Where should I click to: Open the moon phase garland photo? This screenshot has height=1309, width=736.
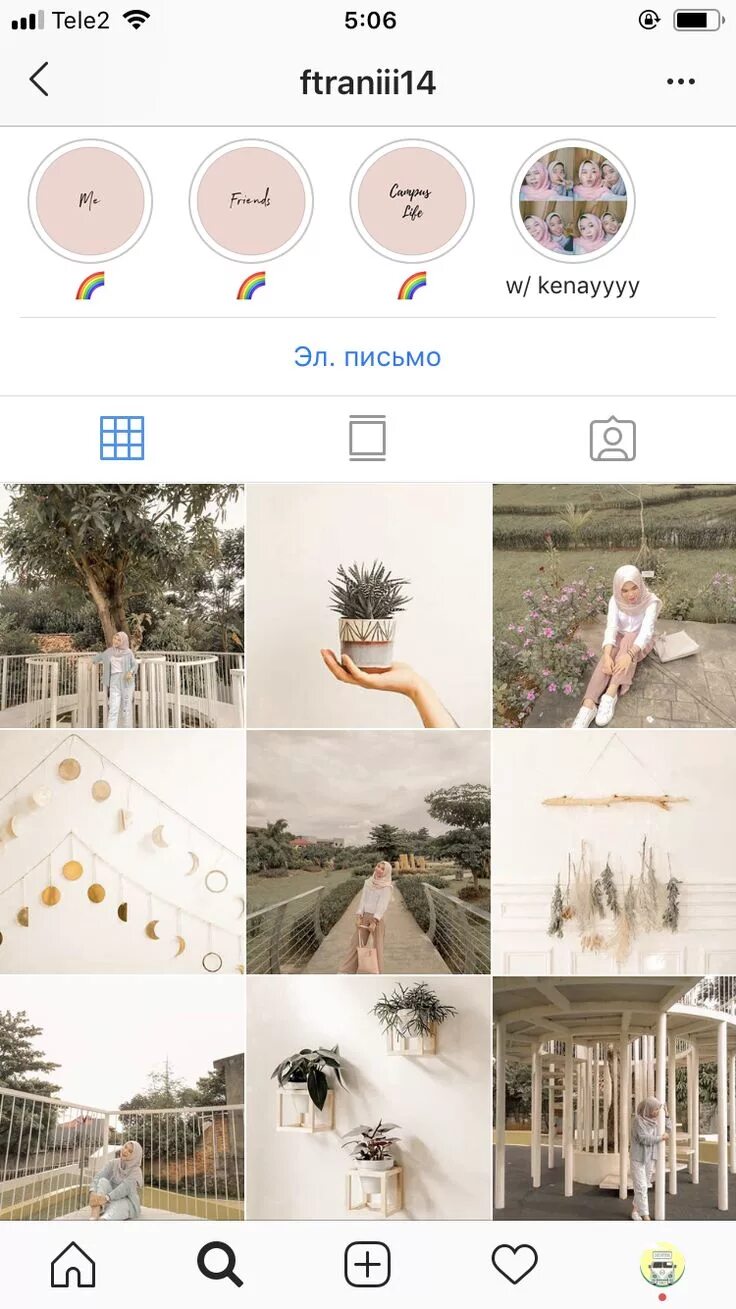point(122,851)
